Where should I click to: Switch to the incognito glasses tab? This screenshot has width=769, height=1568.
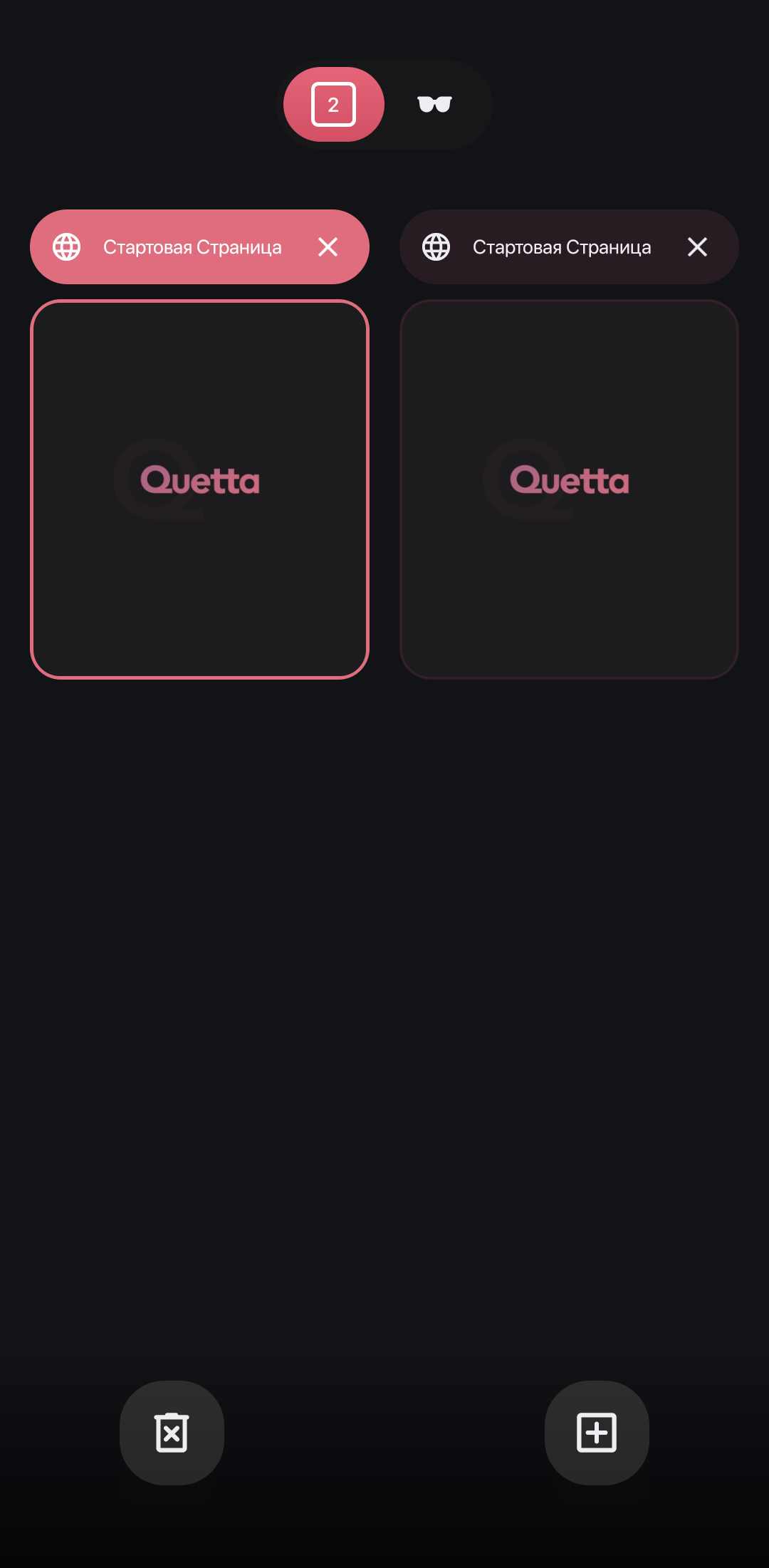[434, 105]
